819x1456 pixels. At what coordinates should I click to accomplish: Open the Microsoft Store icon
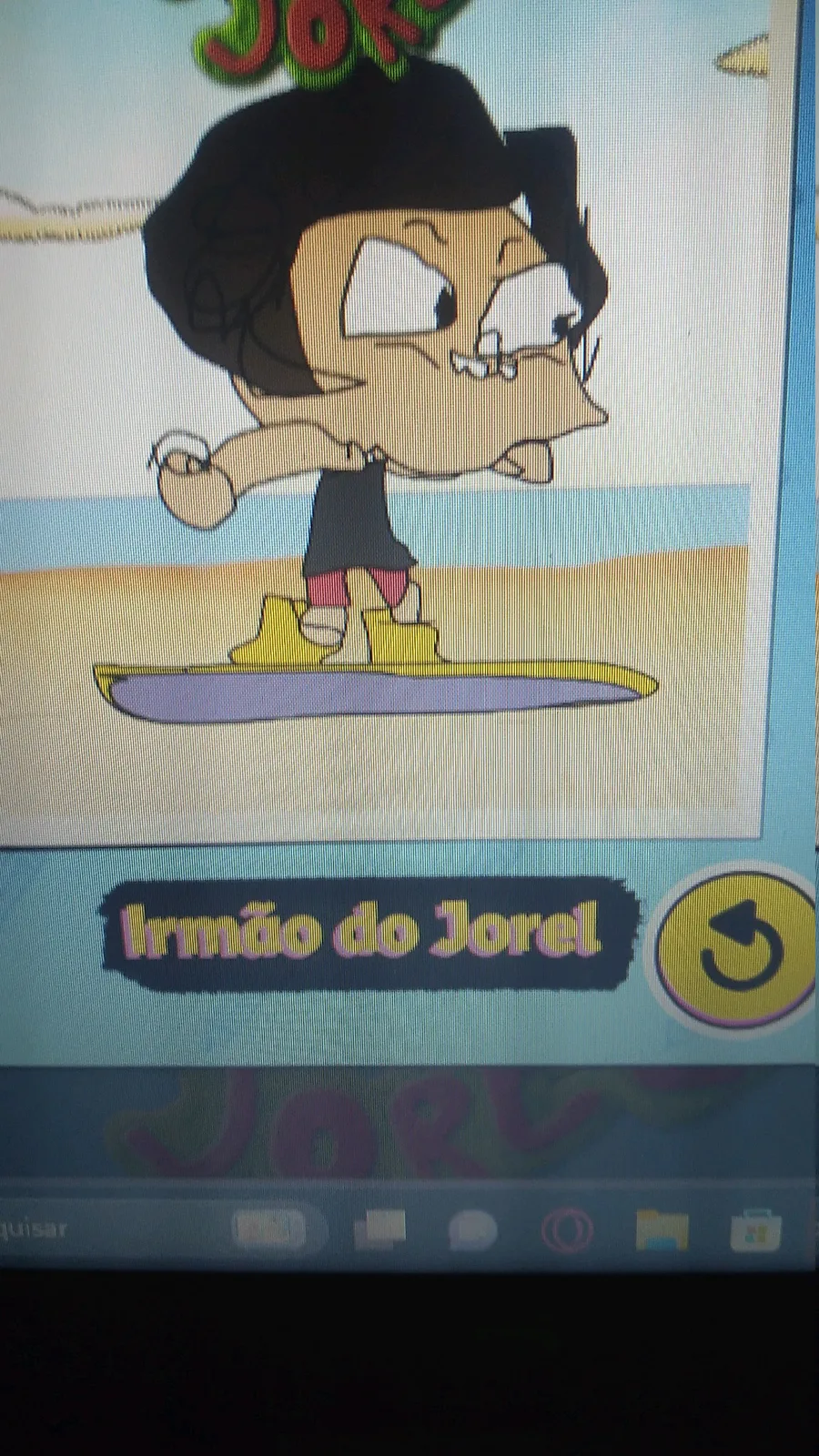[x=755, y=1230]
